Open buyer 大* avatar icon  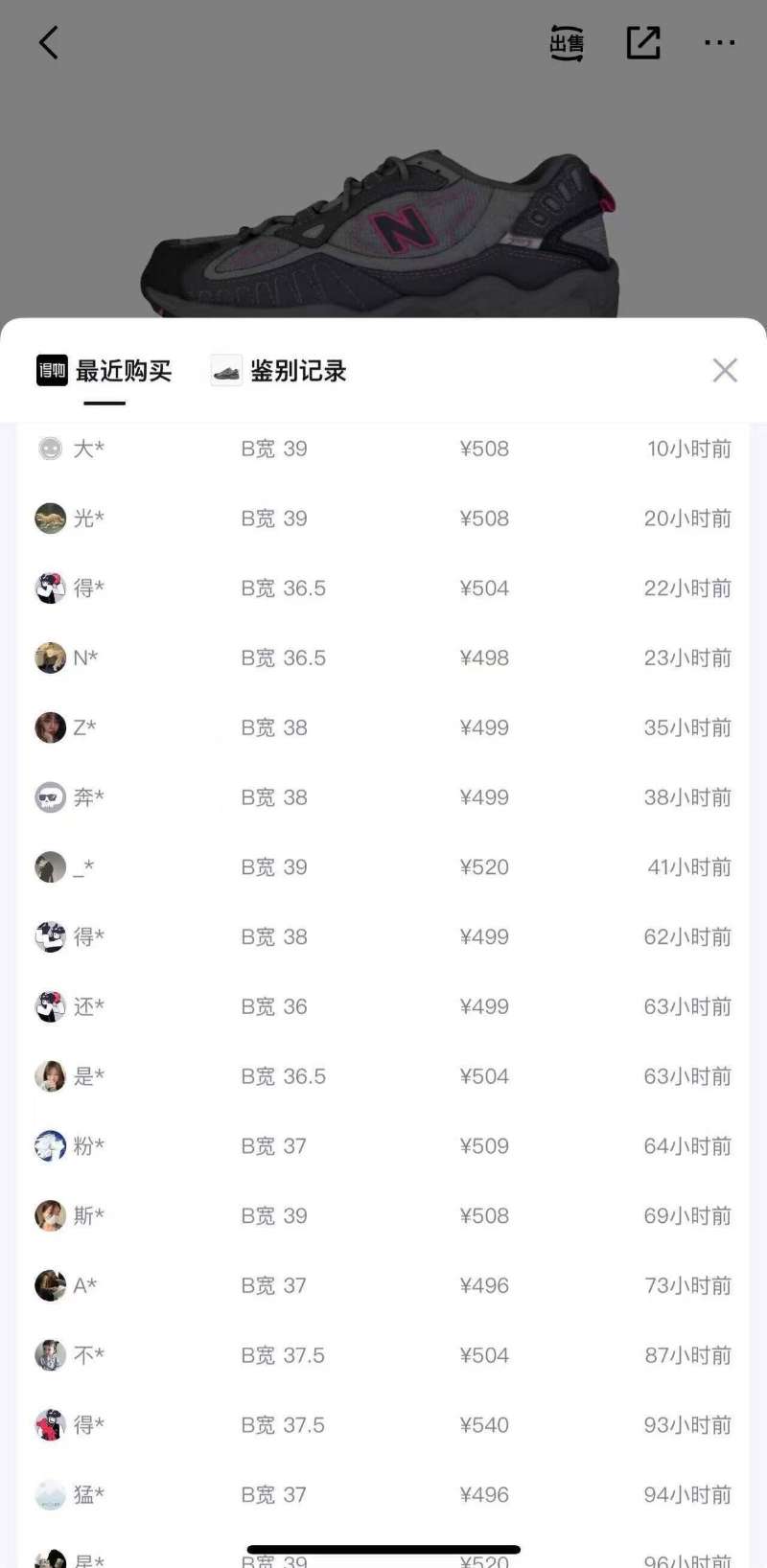pyautogui.click(x=51, y=448)
